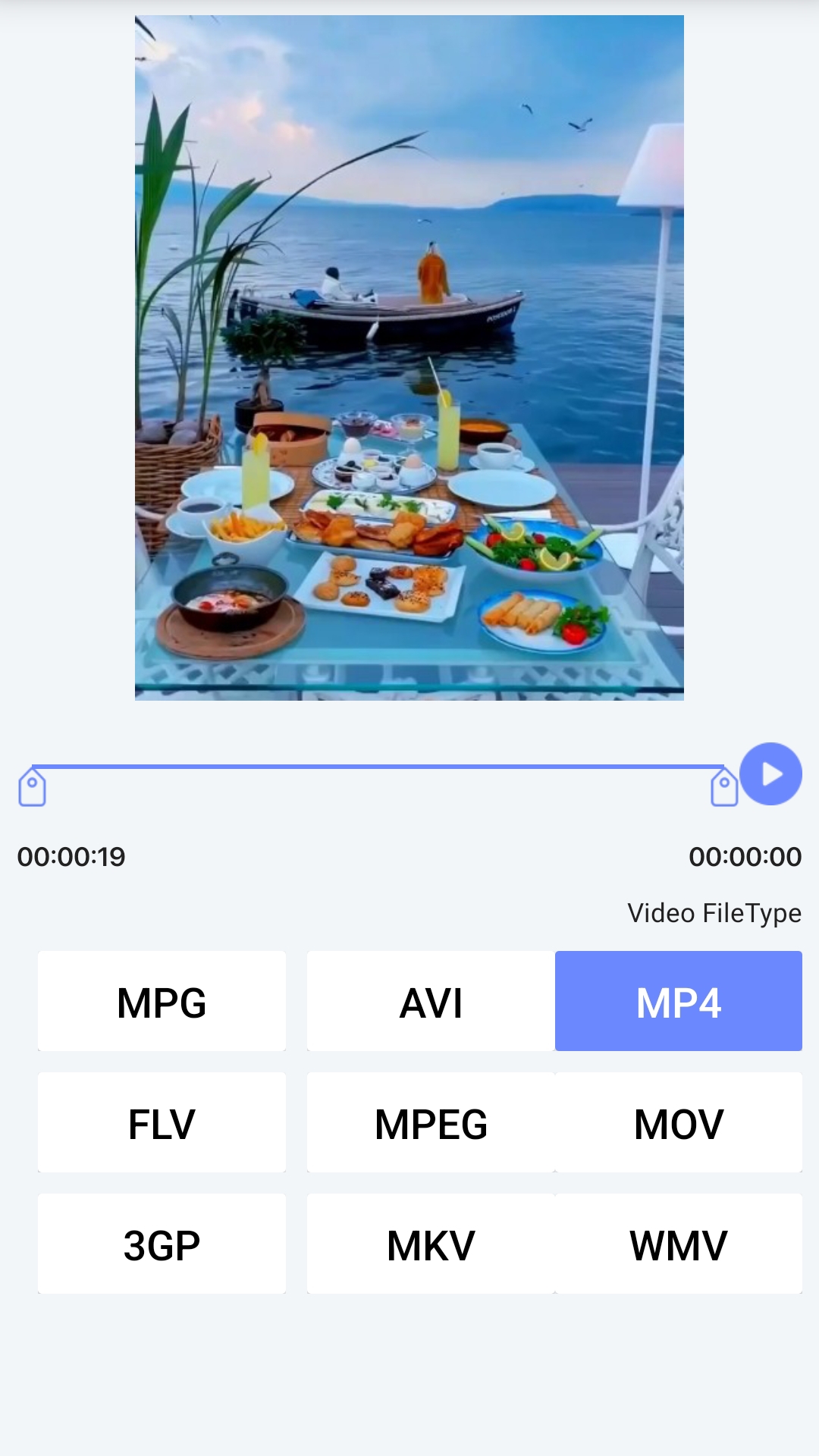This screenshot has height=1456, width=819.
Task: Select MPG as the video file type
Action: (162, 1001)
